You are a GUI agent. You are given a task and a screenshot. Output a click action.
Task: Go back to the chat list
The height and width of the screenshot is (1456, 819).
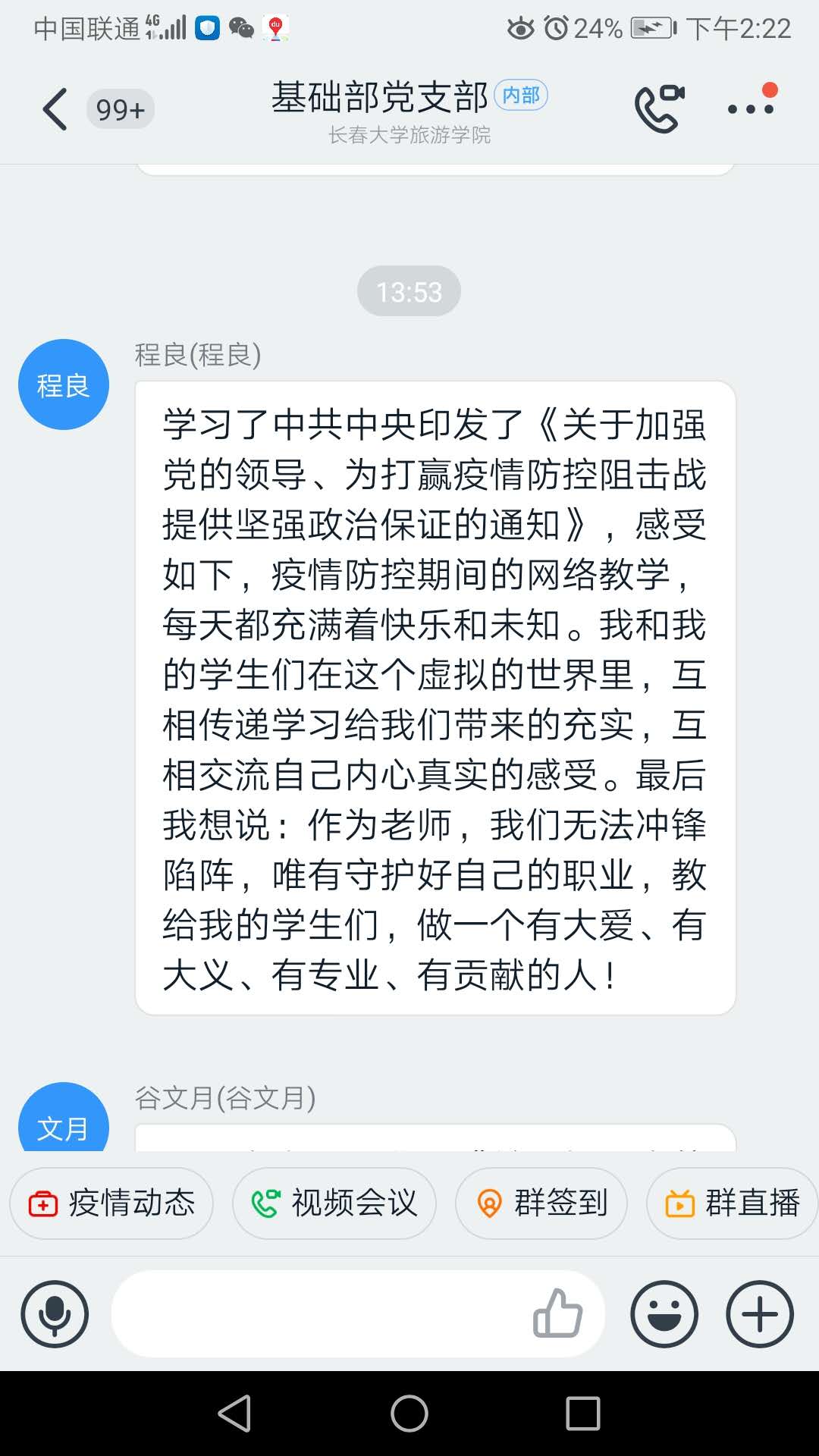56,110
